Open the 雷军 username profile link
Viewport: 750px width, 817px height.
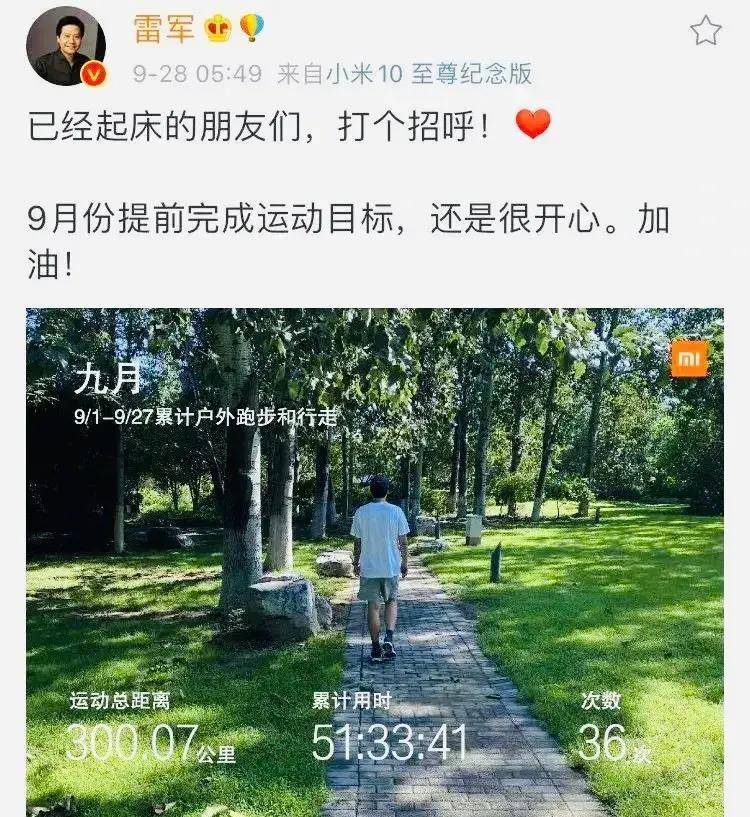(164, 29)
